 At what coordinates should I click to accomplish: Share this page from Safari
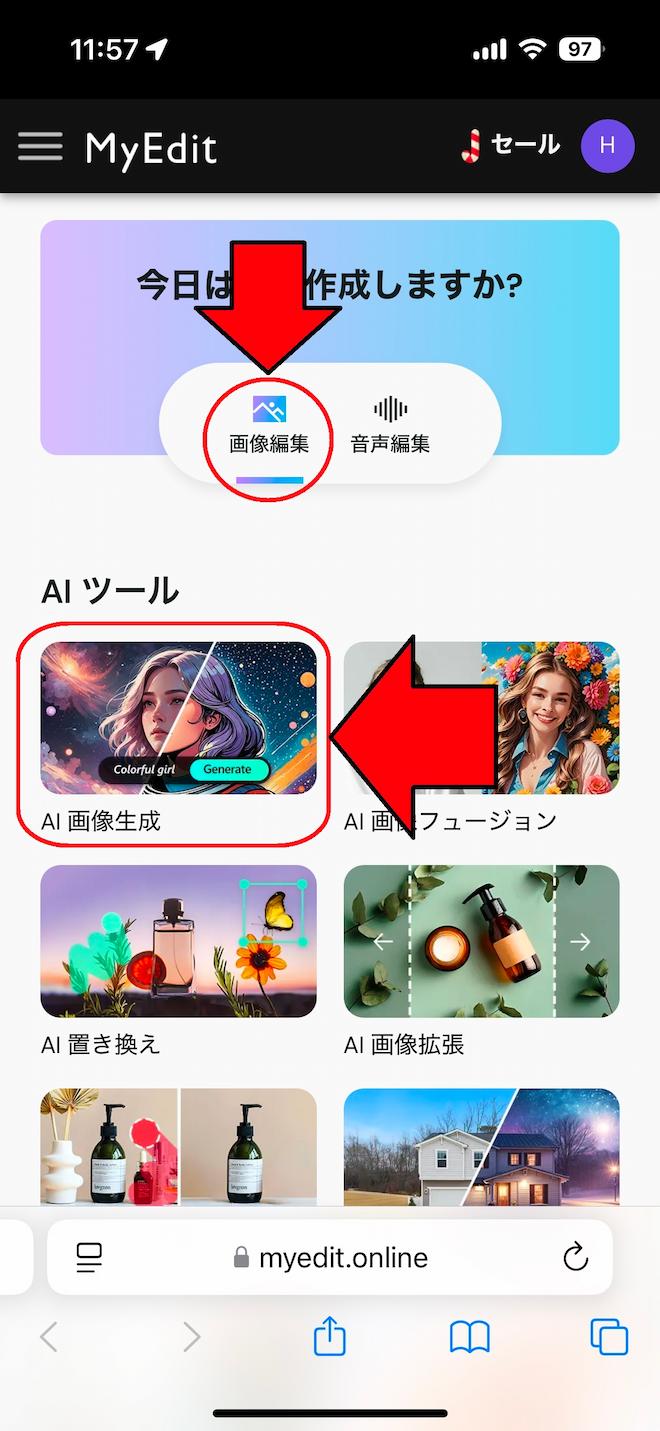(329, 1337)
